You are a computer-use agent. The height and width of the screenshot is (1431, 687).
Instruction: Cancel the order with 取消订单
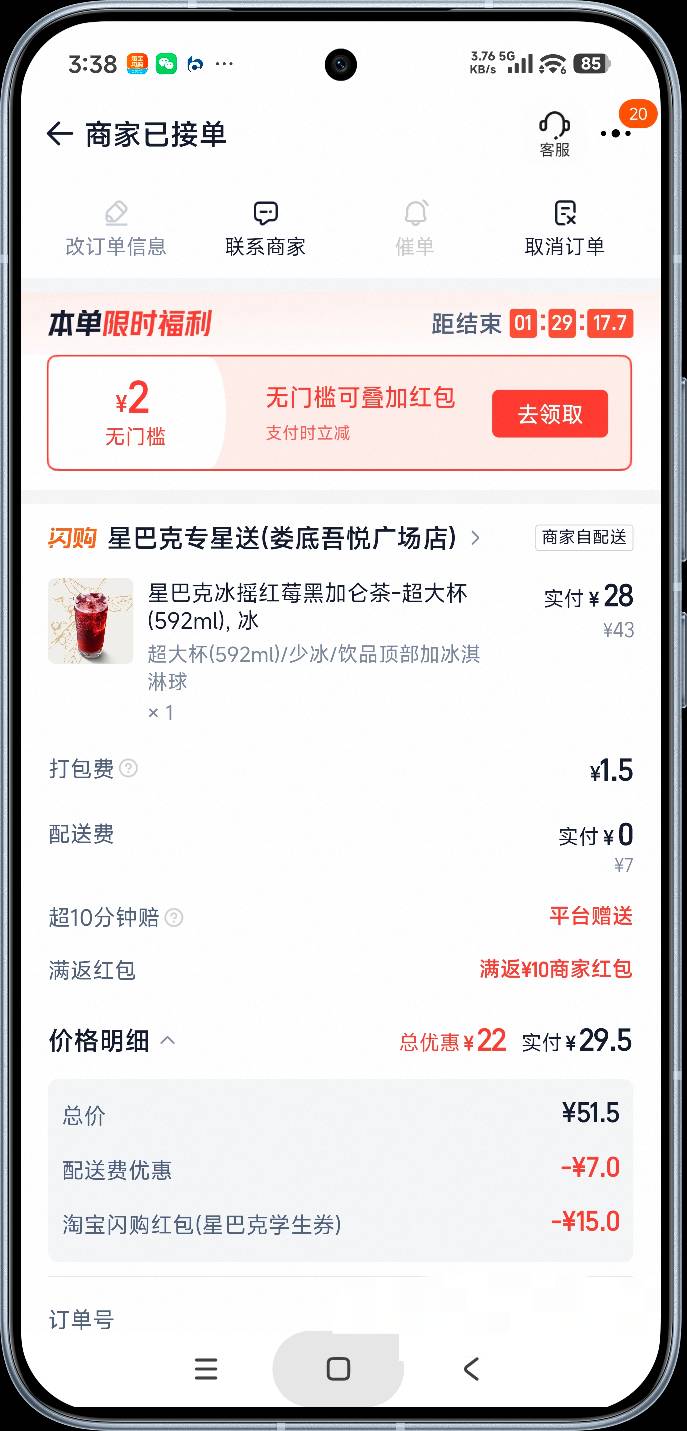point(565,229)
